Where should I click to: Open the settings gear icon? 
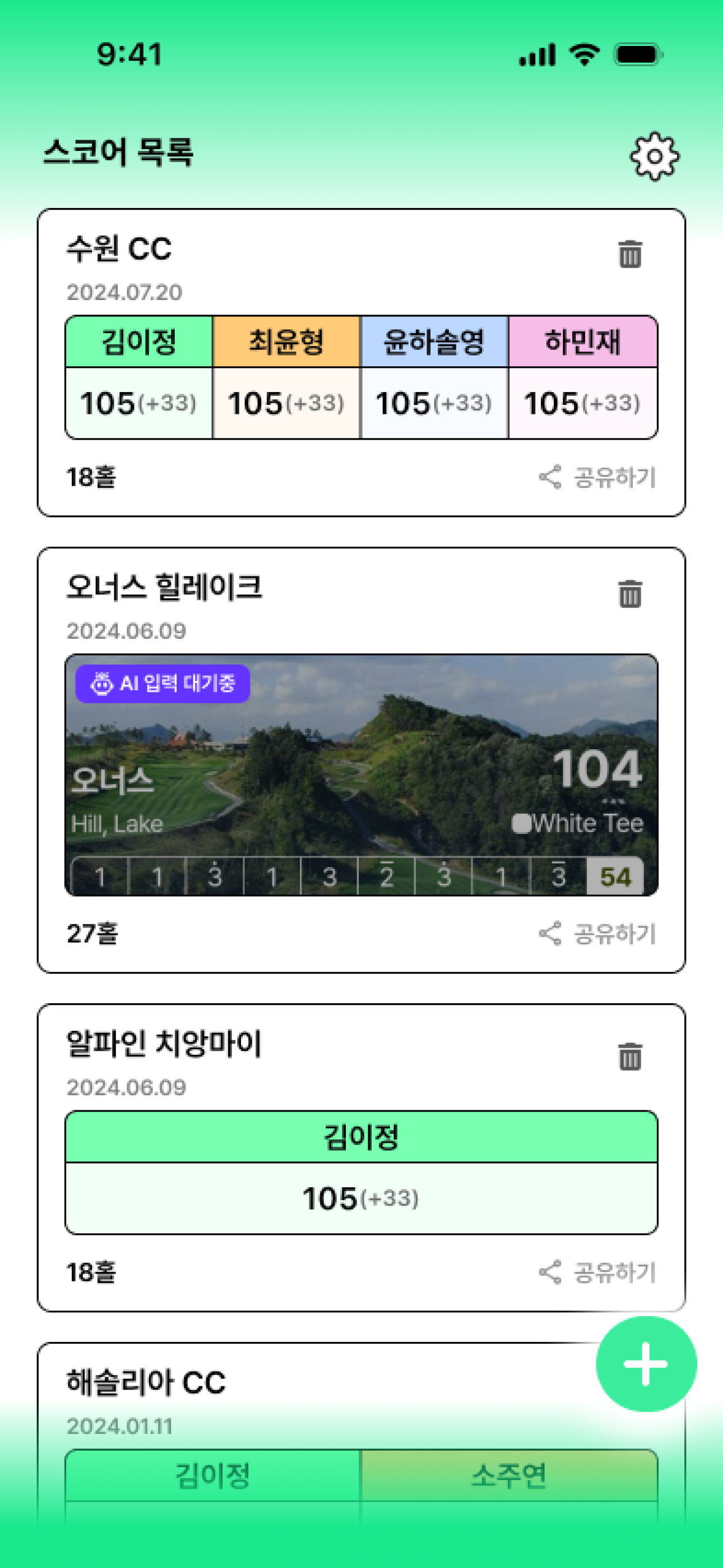tap(654, 156)
